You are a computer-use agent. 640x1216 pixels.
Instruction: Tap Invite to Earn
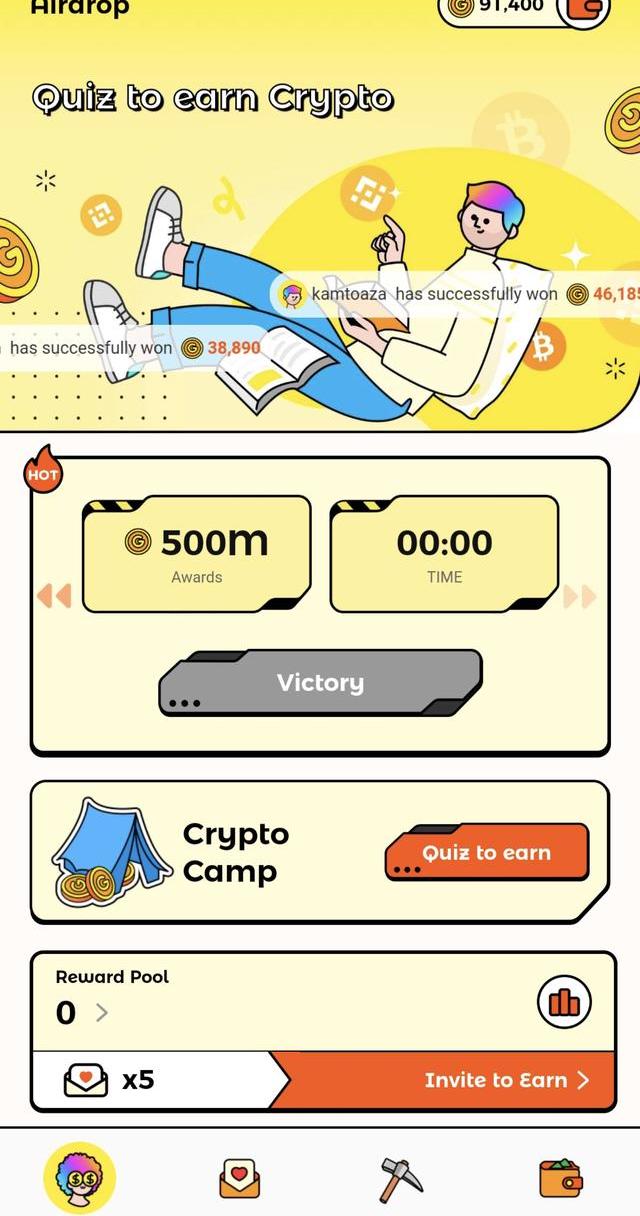pos(505,1080)
